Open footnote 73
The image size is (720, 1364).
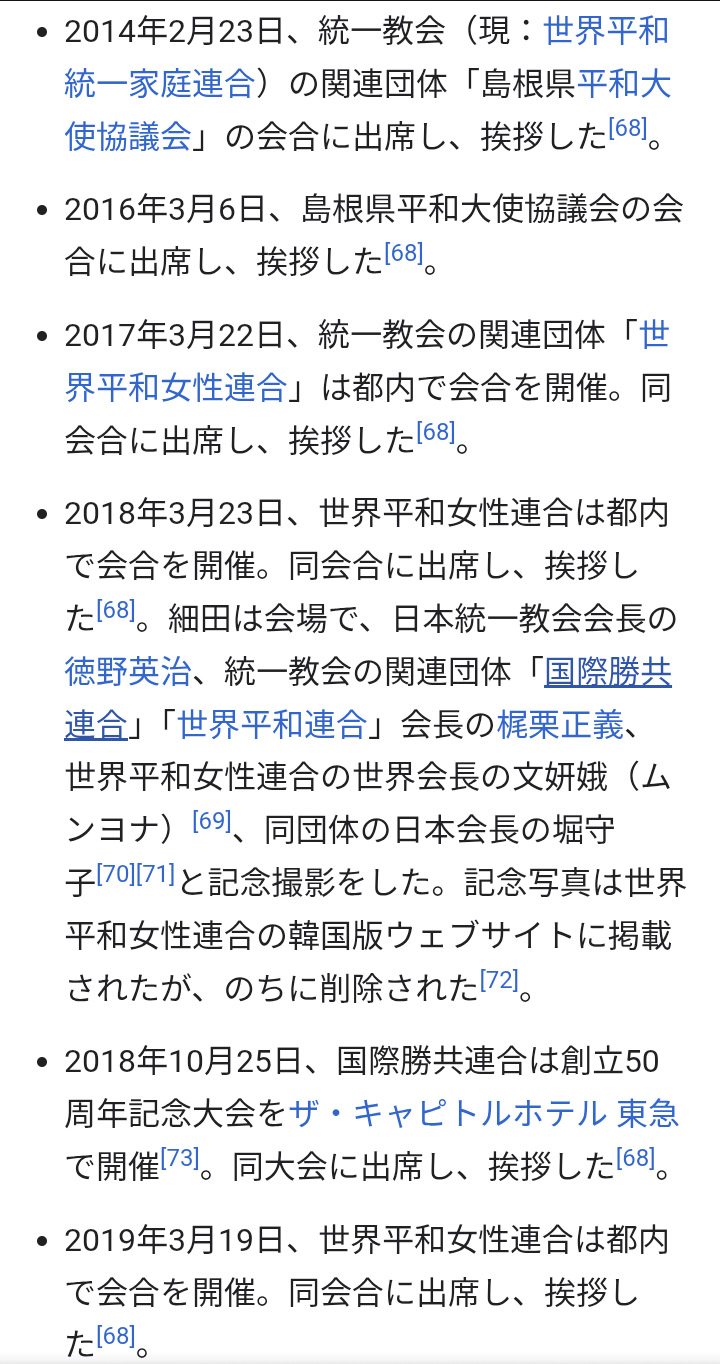tap(179, 1159)
